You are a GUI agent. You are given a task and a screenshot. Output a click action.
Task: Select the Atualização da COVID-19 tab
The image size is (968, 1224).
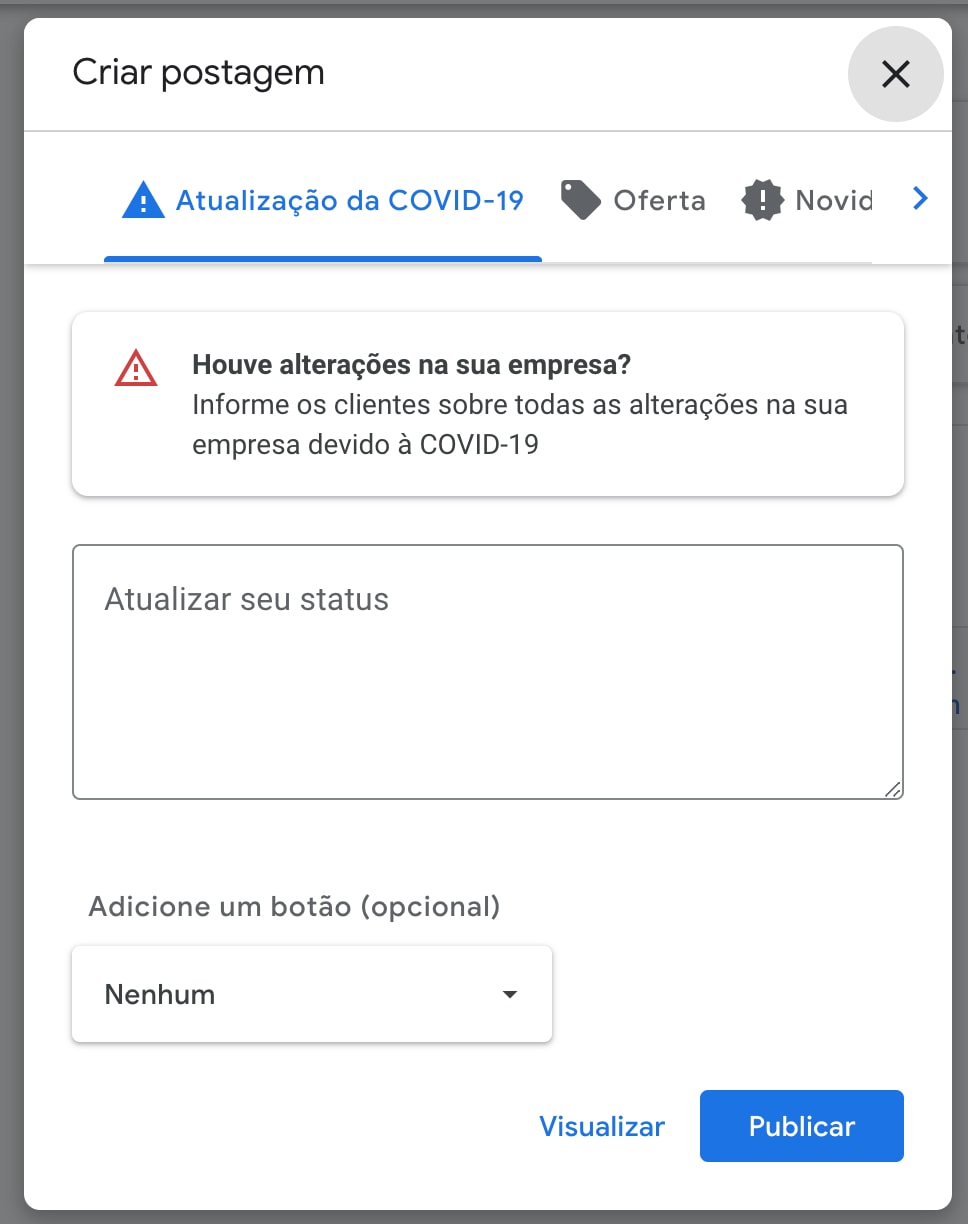323,201
